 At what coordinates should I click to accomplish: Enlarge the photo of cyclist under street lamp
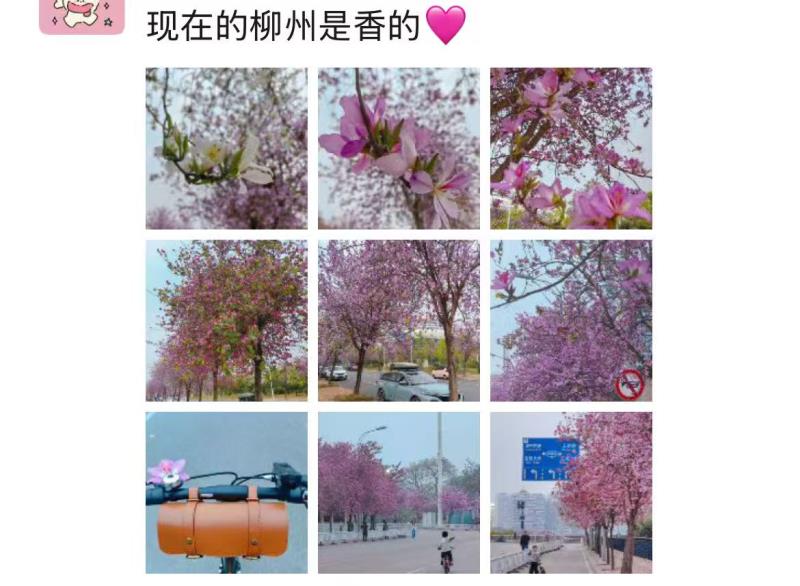pyautogui.click(x=398, y=492)
